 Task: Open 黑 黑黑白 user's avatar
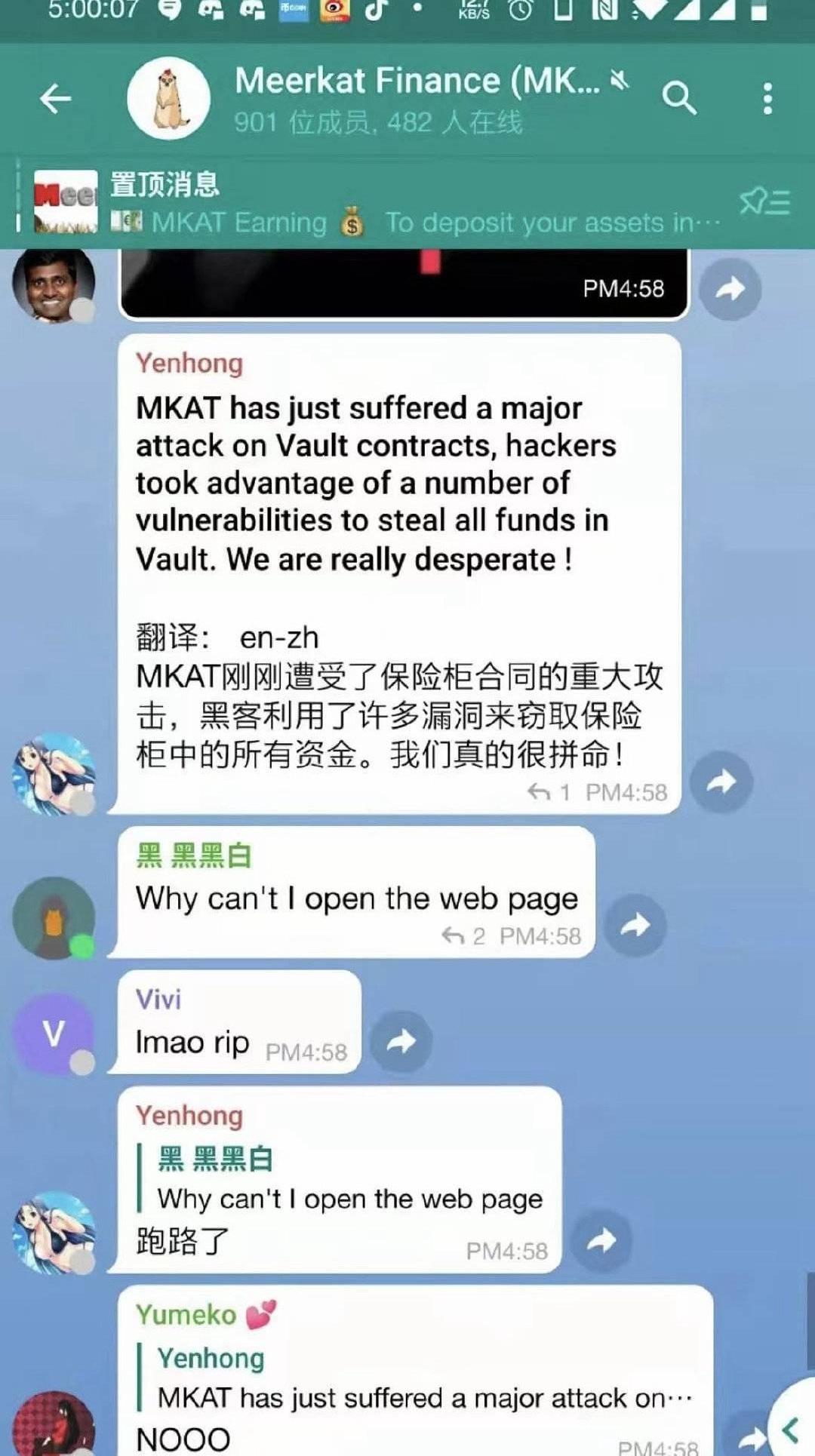pyautogui.click(x=53, y=917)
